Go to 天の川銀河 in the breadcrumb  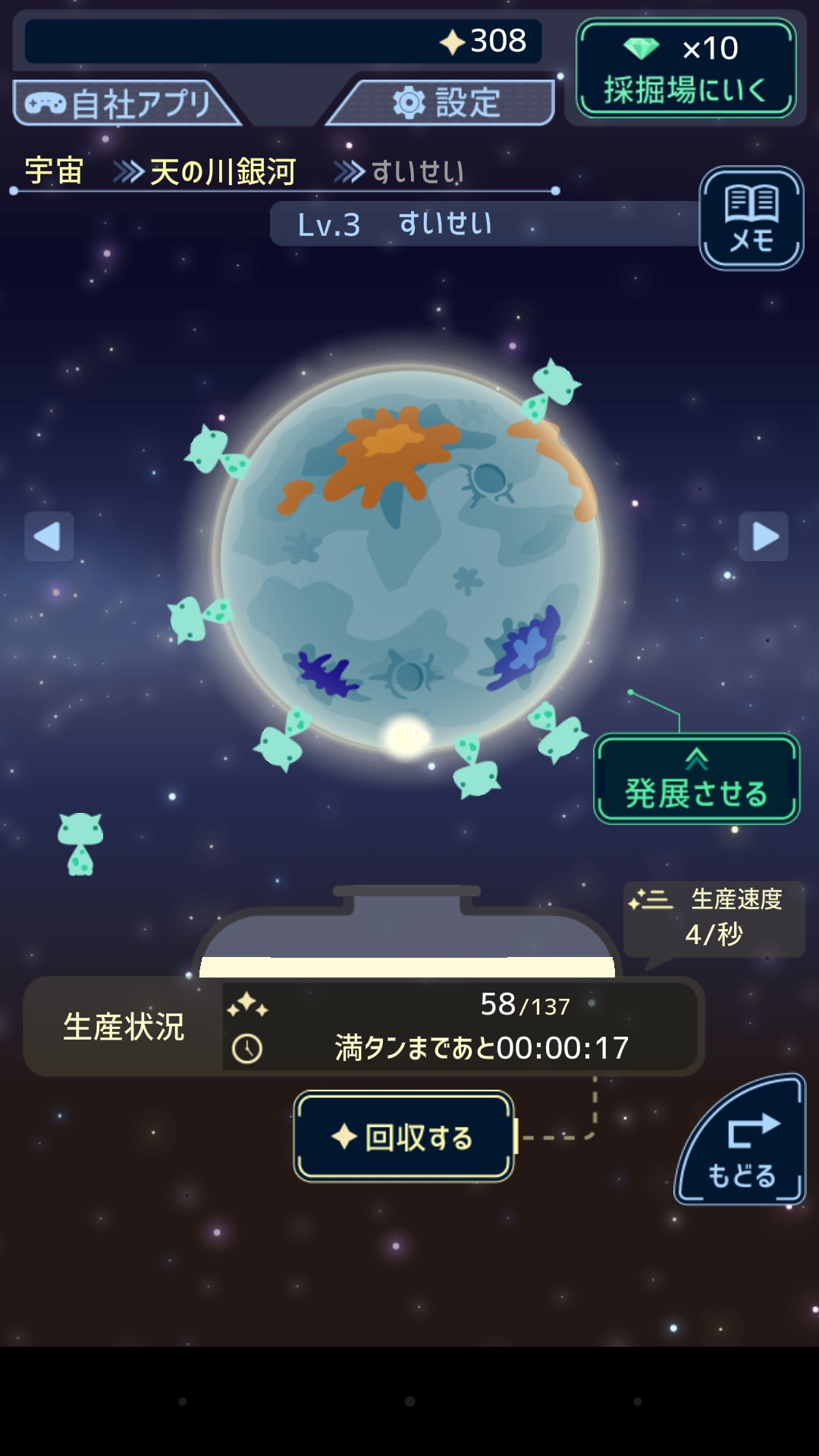[x=222, y=171]
